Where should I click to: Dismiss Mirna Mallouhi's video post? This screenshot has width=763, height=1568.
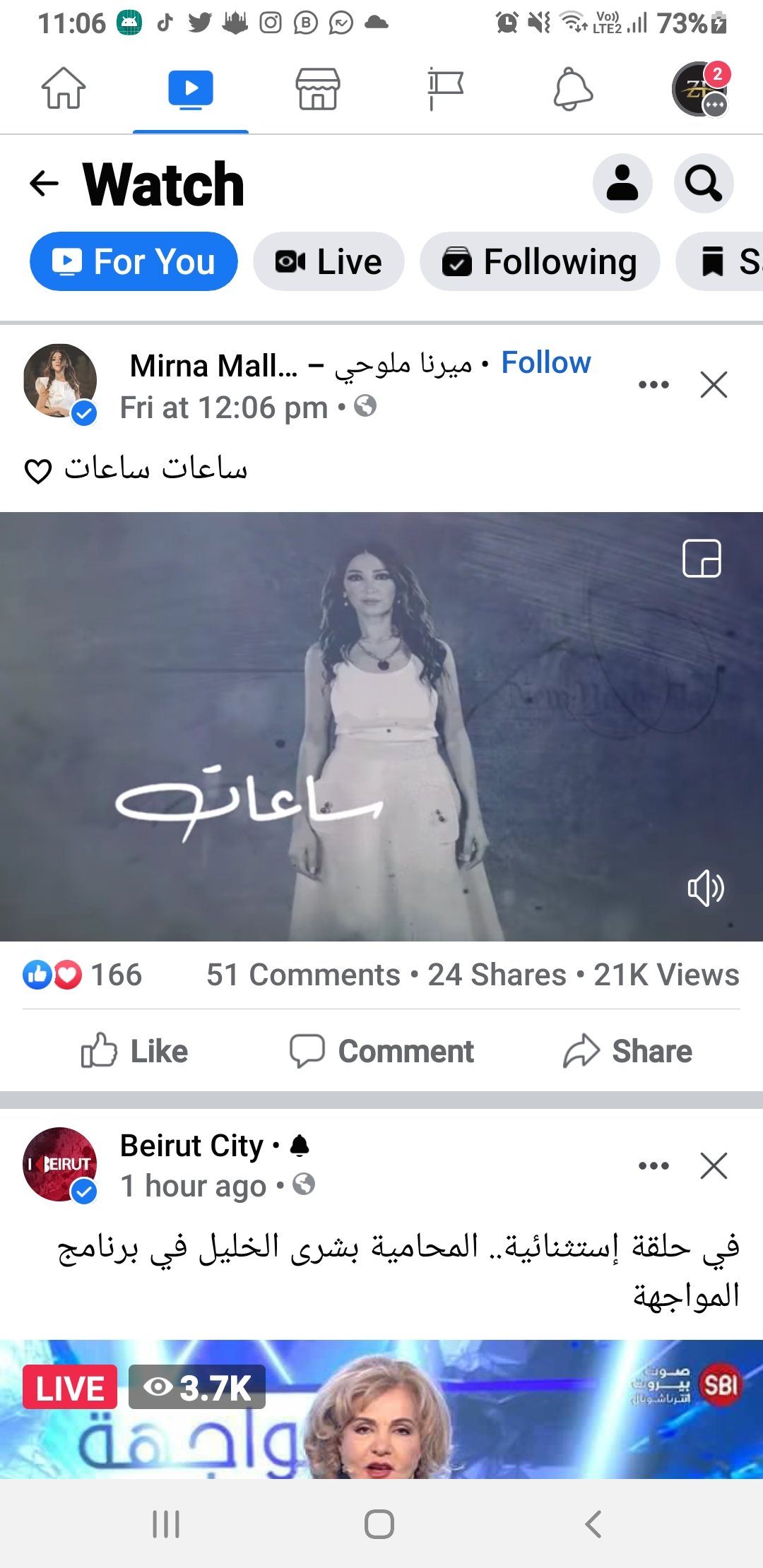pos(714,385)
